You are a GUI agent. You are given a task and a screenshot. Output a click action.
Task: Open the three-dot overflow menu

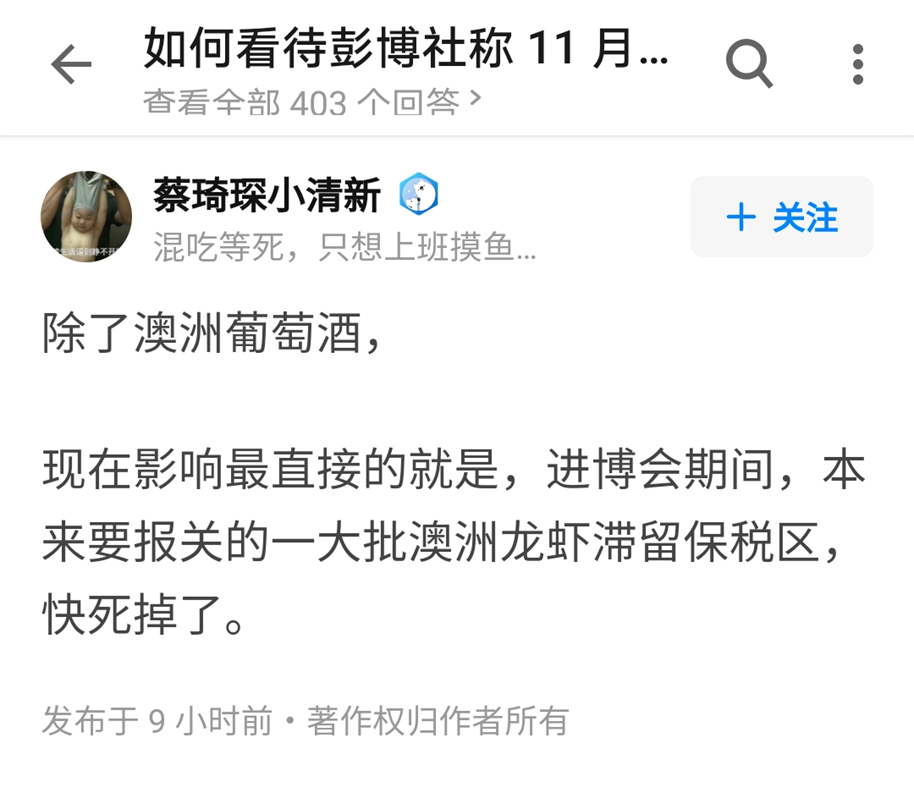click(857, 65)
